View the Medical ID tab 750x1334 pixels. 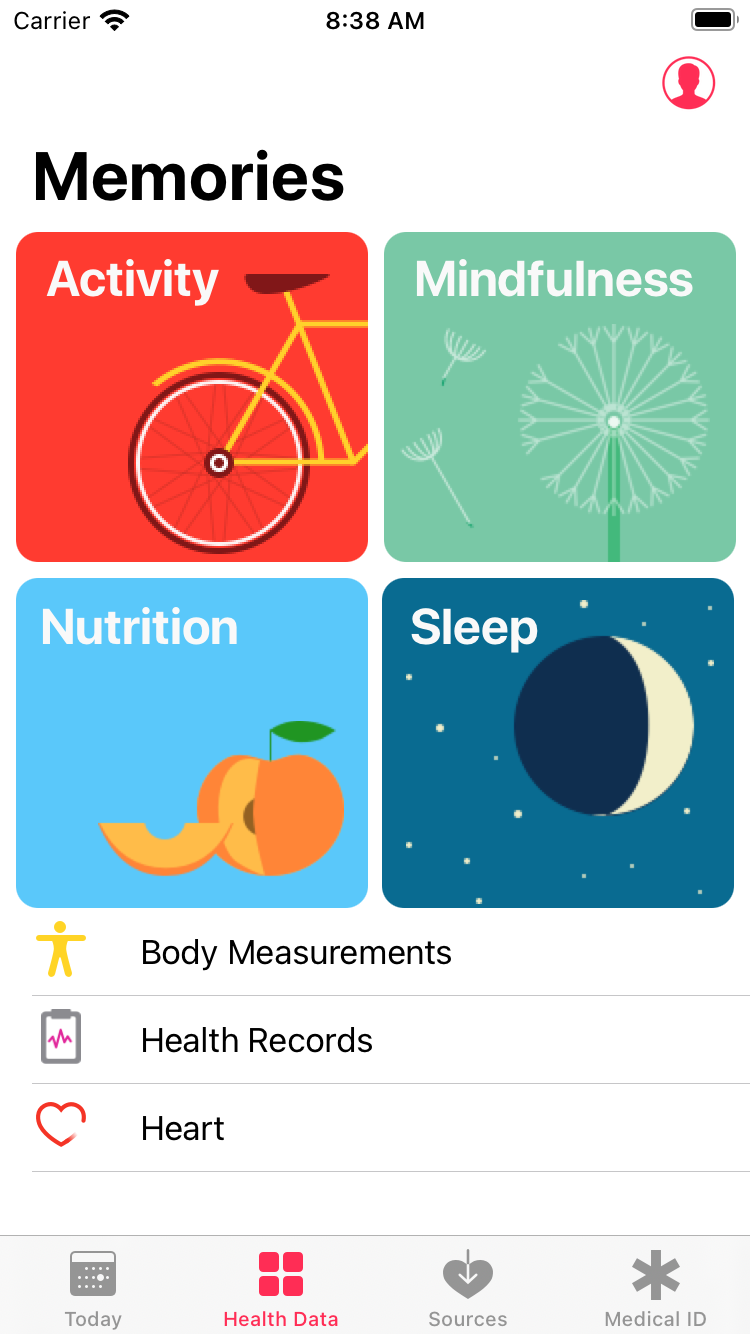click(656, 1288)
